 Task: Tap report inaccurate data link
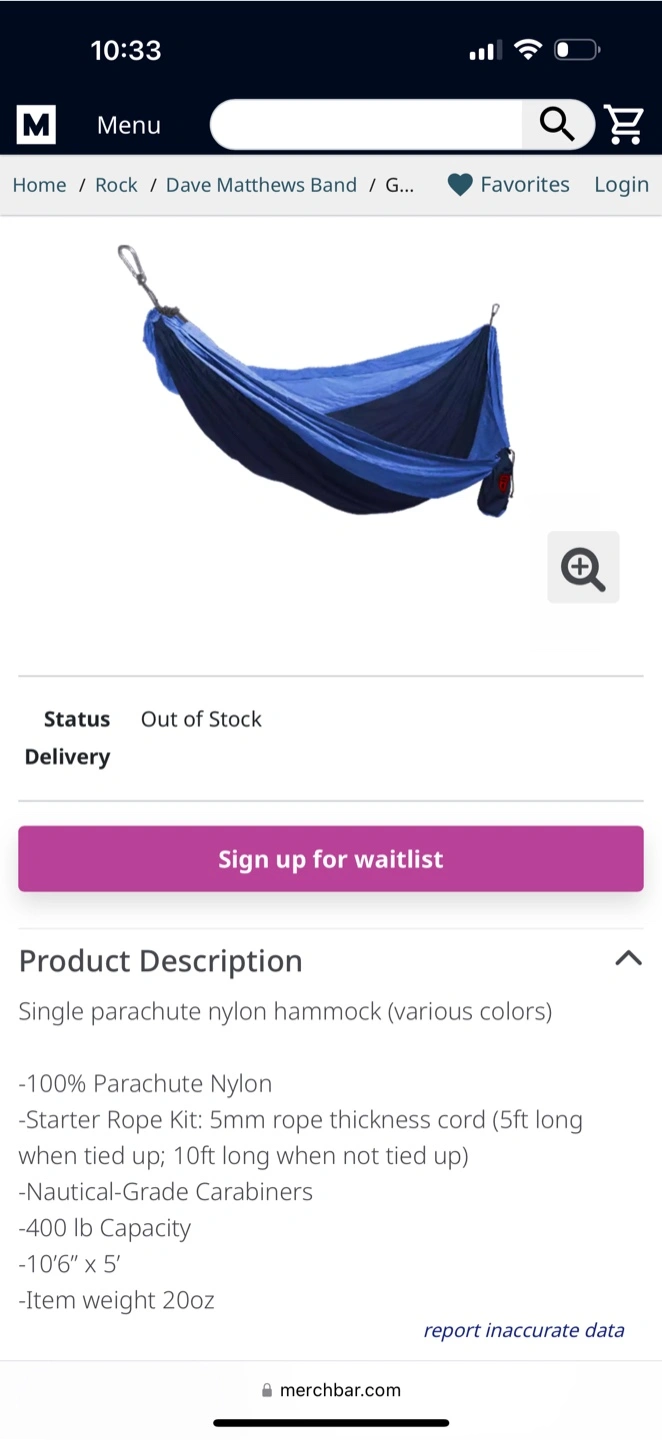524,1330
